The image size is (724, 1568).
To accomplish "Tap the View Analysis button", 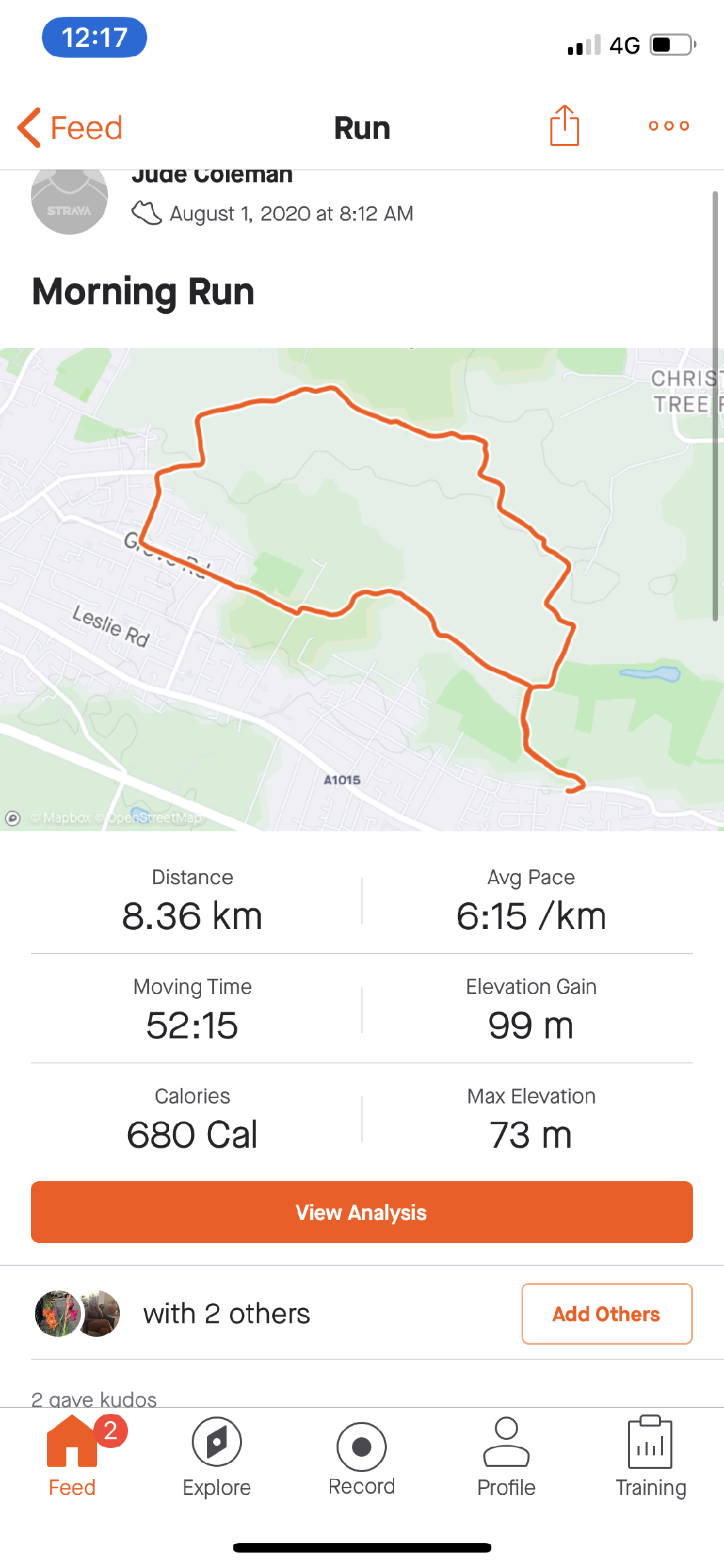I will (x=362, y=1212).
